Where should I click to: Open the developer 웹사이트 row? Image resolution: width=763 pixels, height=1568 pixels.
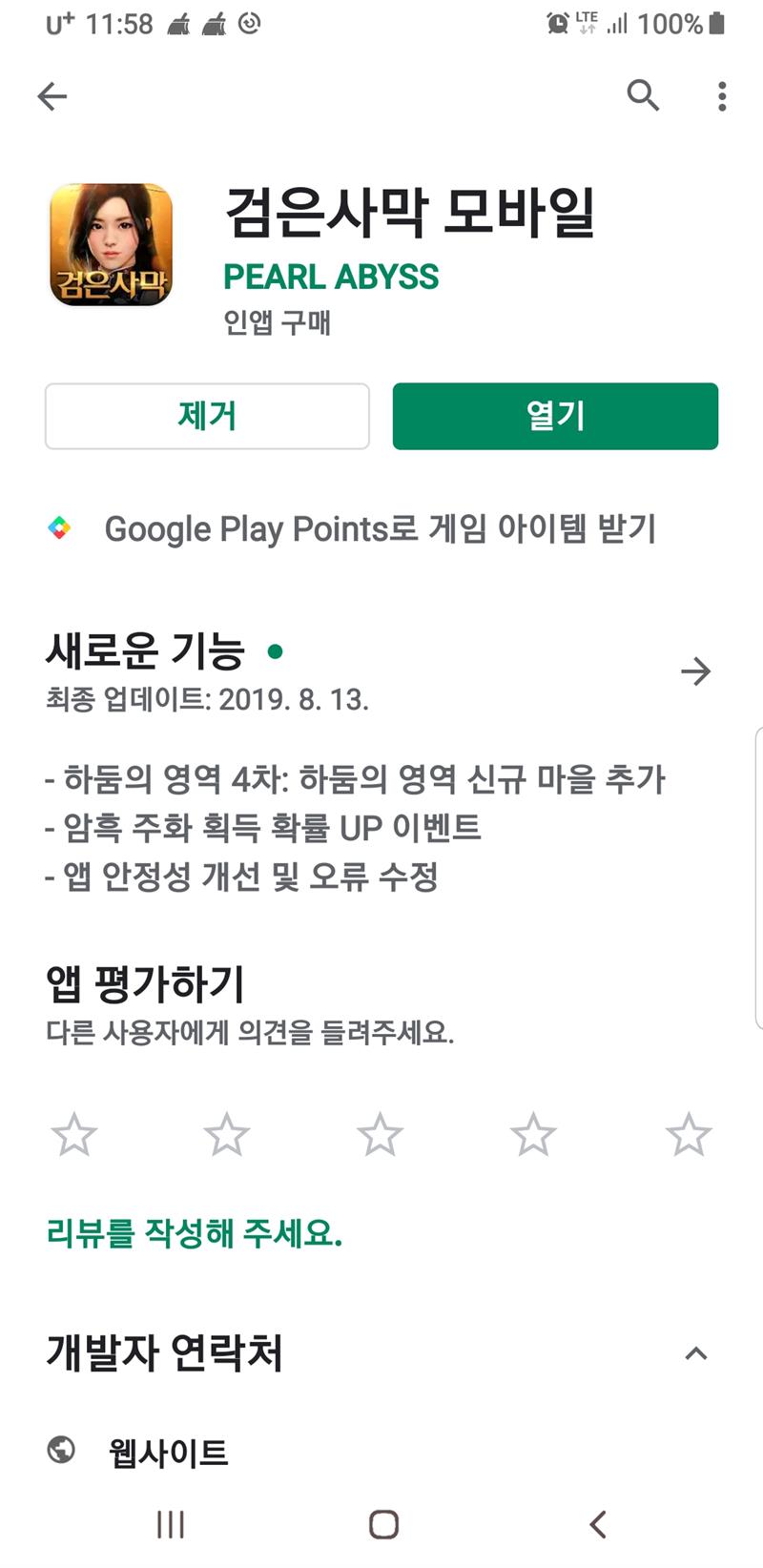click(x=168, y=1453)
